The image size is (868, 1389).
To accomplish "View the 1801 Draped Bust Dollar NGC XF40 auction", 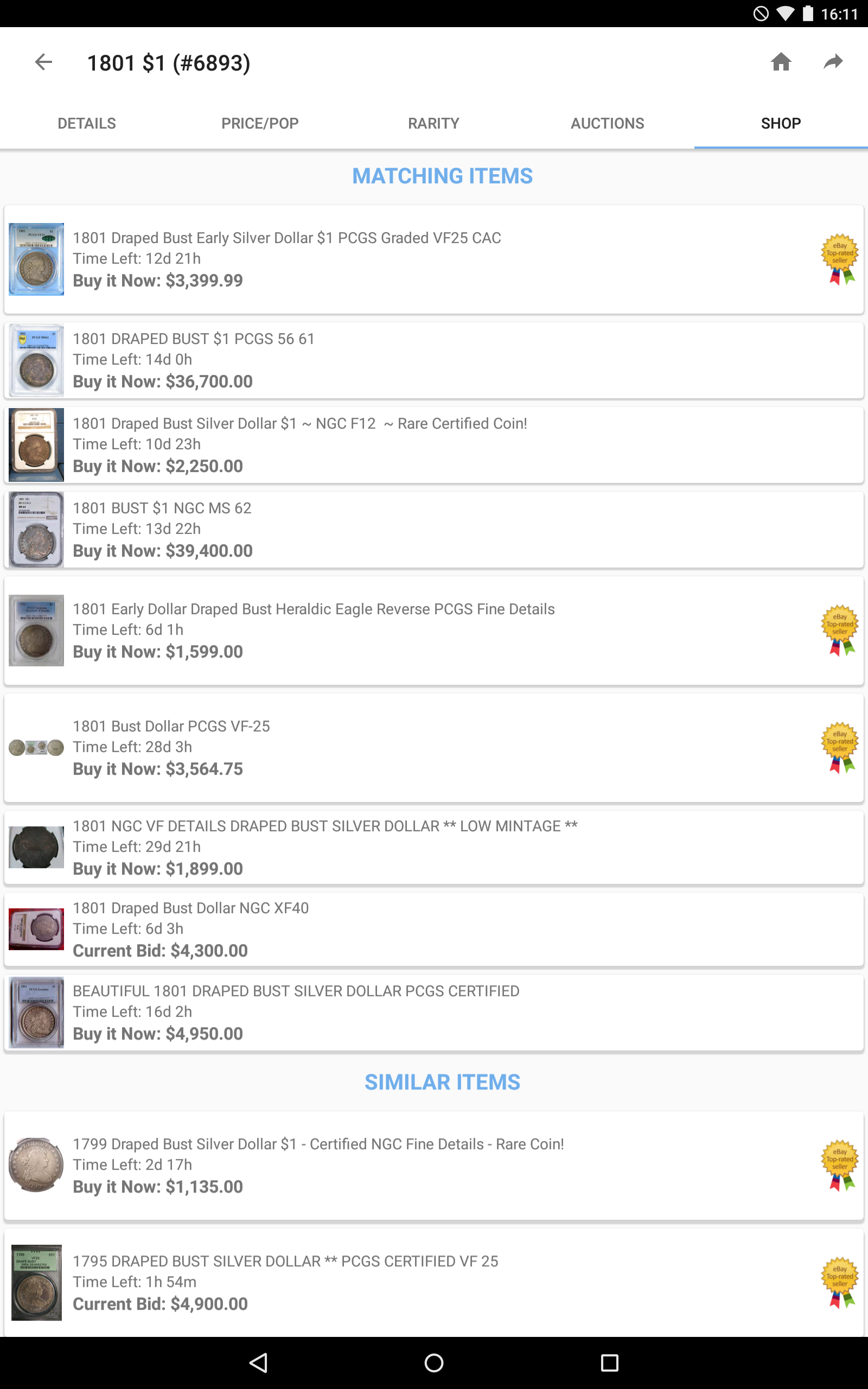I will pyautogui.click(x=434, y=929).
